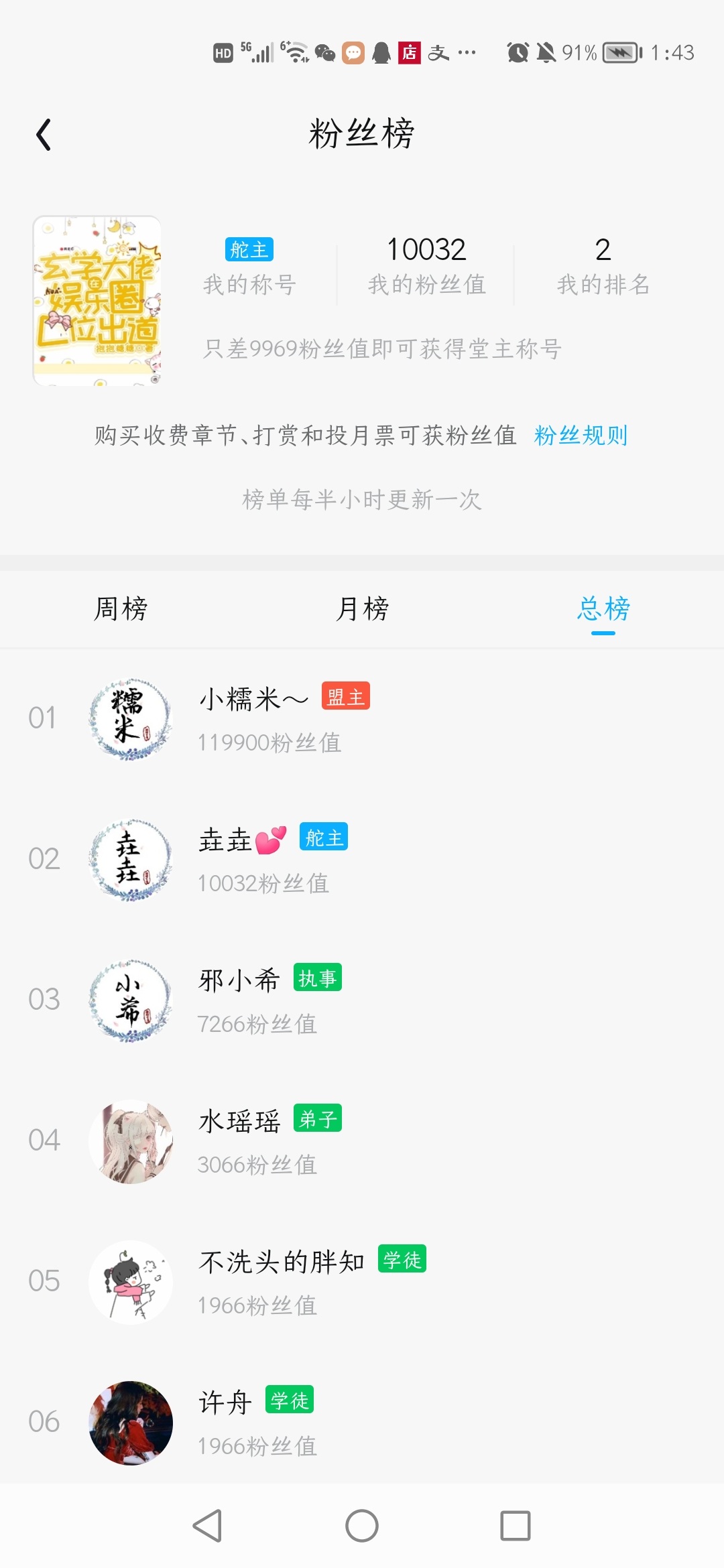Go back from the 粉丝榜 page
This screenshot has height=1568, width=724.
tap(44, 134)
